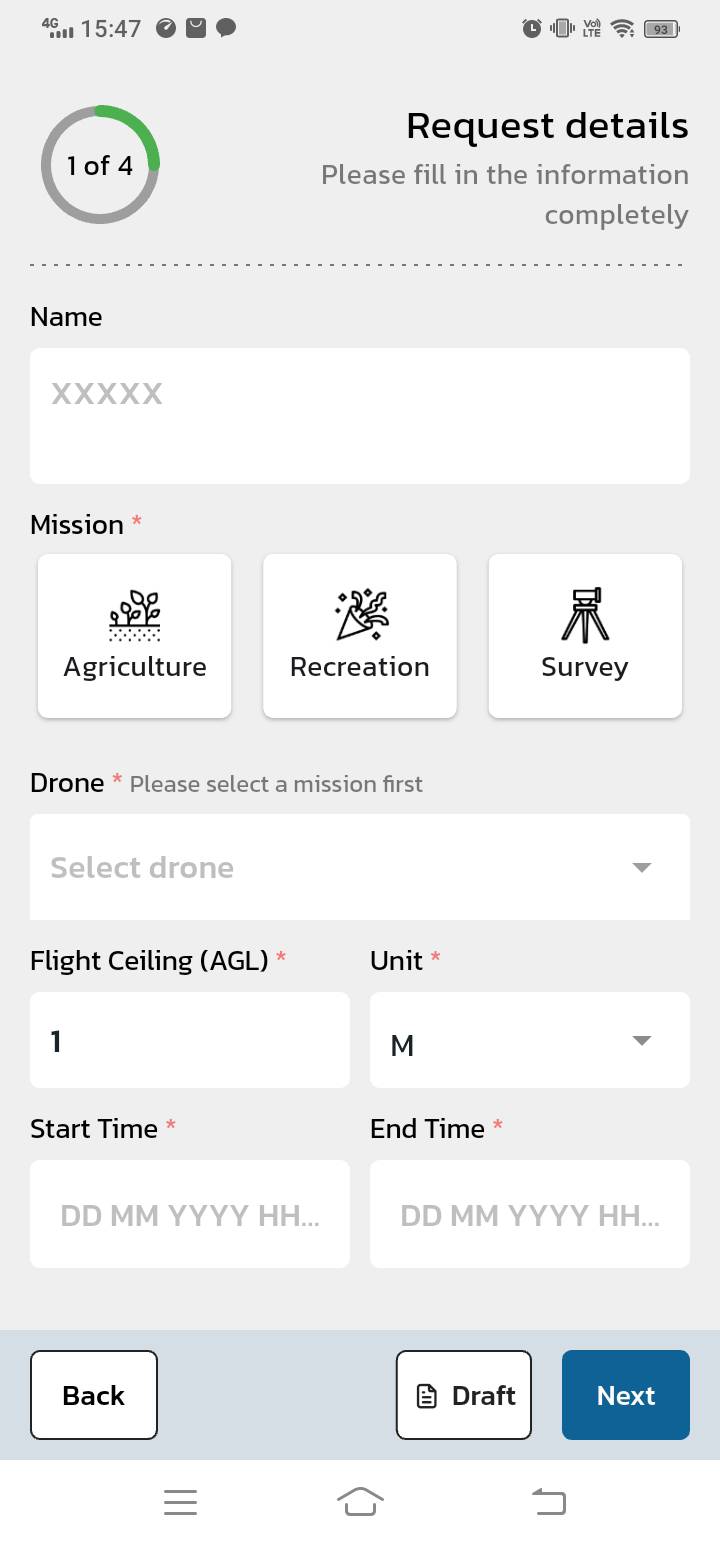
Task: Edit the Flight Ceiling (AGL) value
Action: pyautogui.click(x=190, y=1040)
